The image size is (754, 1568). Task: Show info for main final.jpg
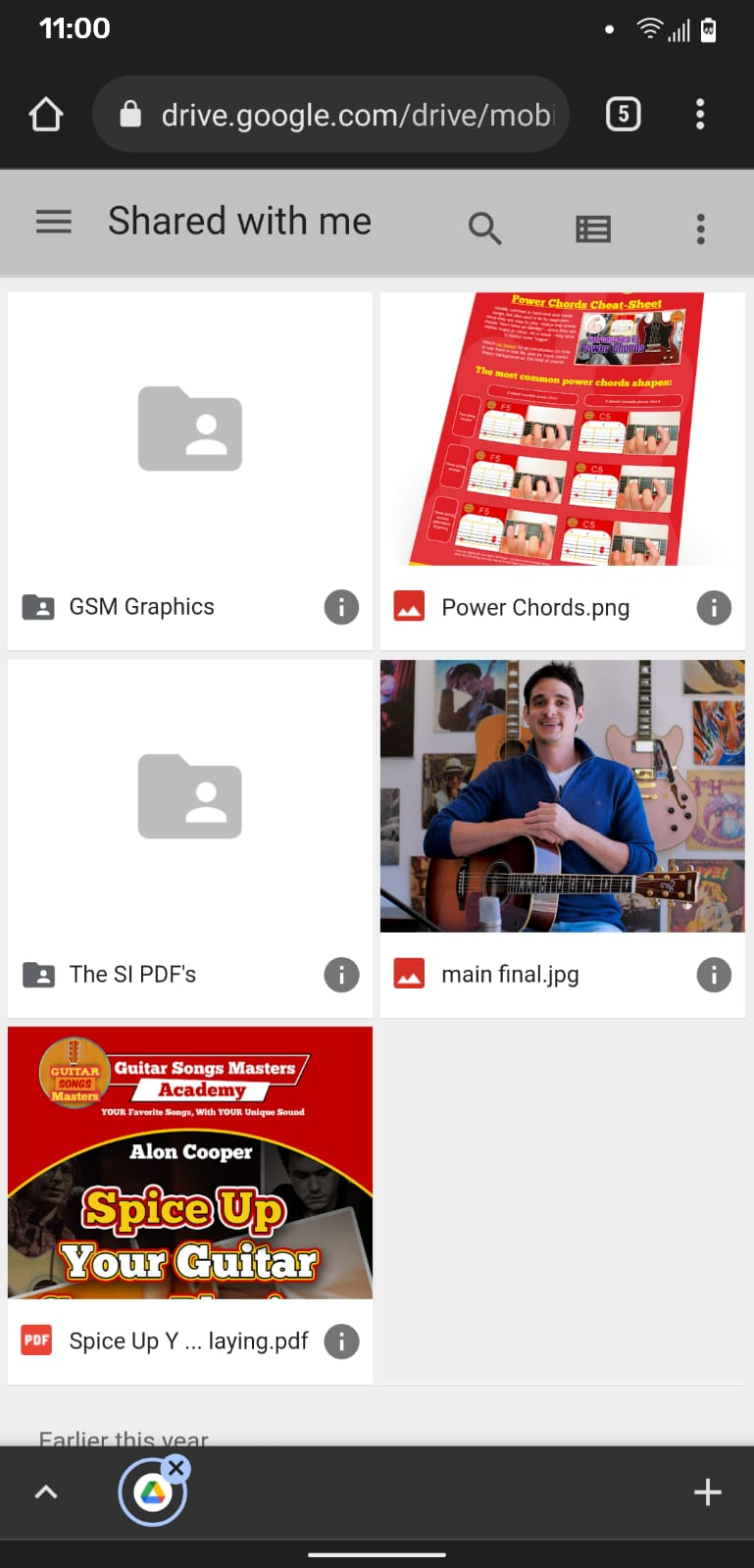point(714,975)
